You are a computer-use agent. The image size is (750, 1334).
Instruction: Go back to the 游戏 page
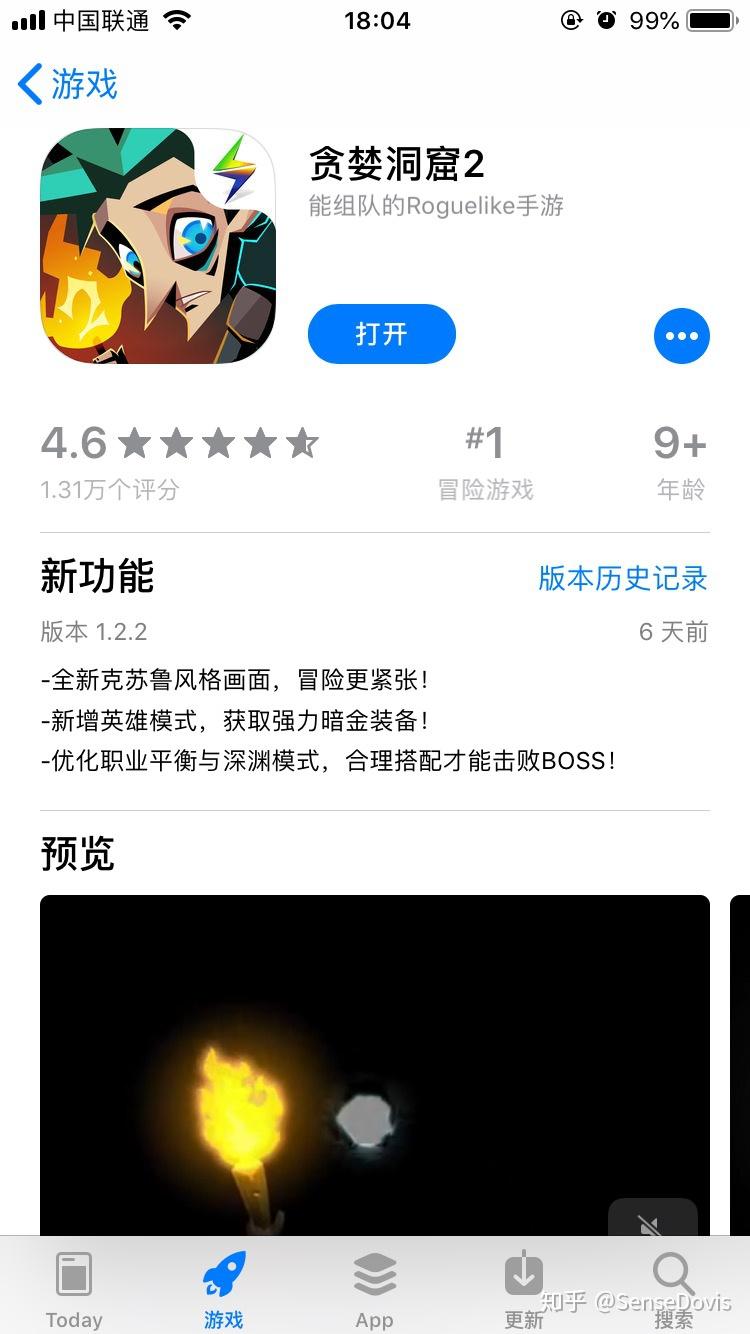click(x=68, y=85)
